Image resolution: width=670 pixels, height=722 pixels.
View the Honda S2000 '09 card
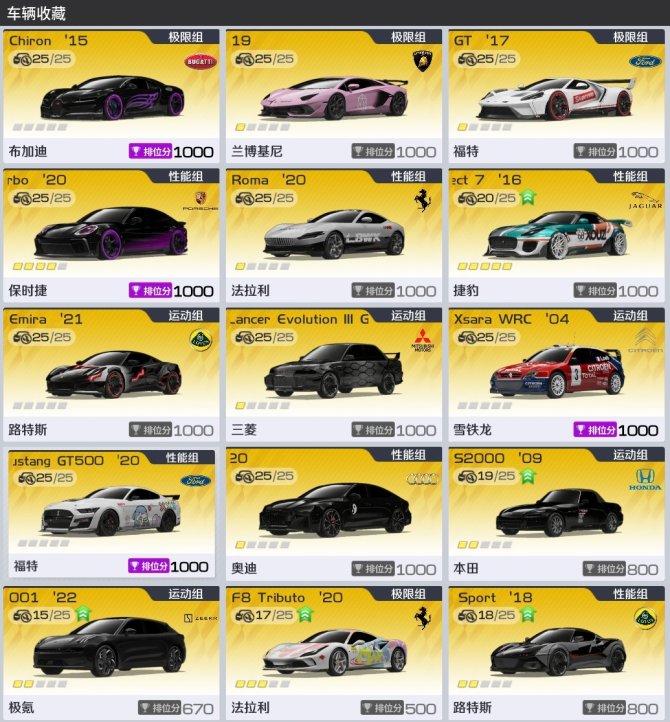(x=555, y=514)
